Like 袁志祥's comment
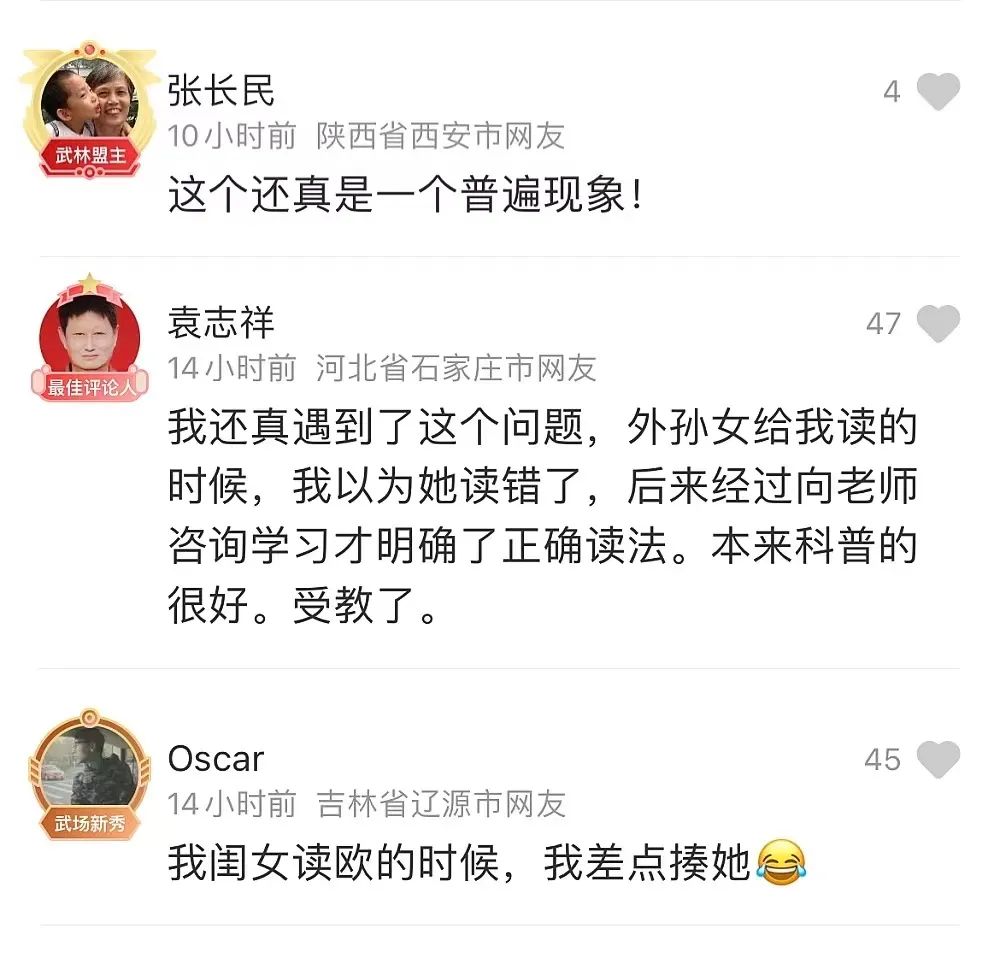The image size is (1000, 959). point(938,324)
